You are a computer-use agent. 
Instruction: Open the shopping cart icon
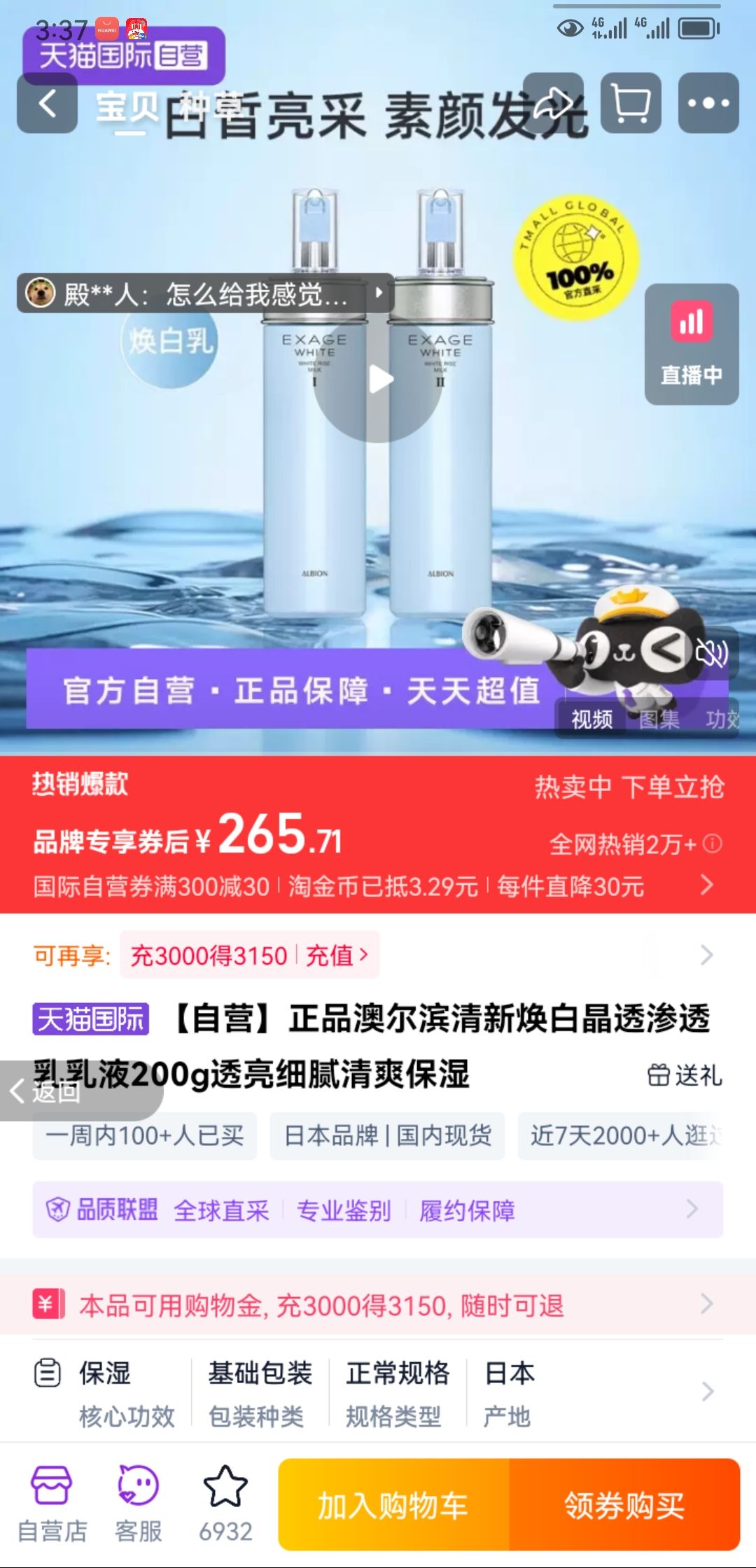[629, 104]
